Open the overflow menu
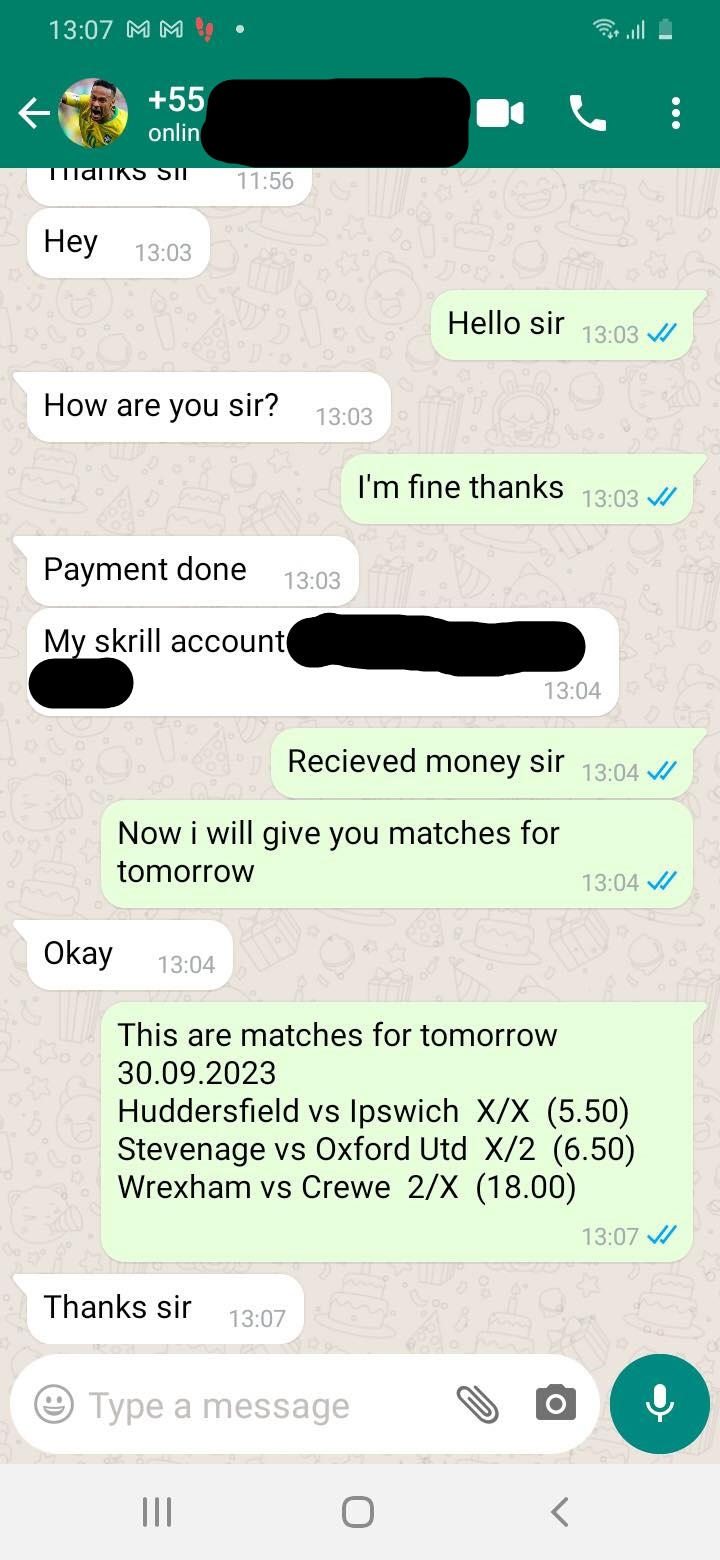The height and width of the screenshot is (1560, 720). pyautogui.click(x=676, y=114)
